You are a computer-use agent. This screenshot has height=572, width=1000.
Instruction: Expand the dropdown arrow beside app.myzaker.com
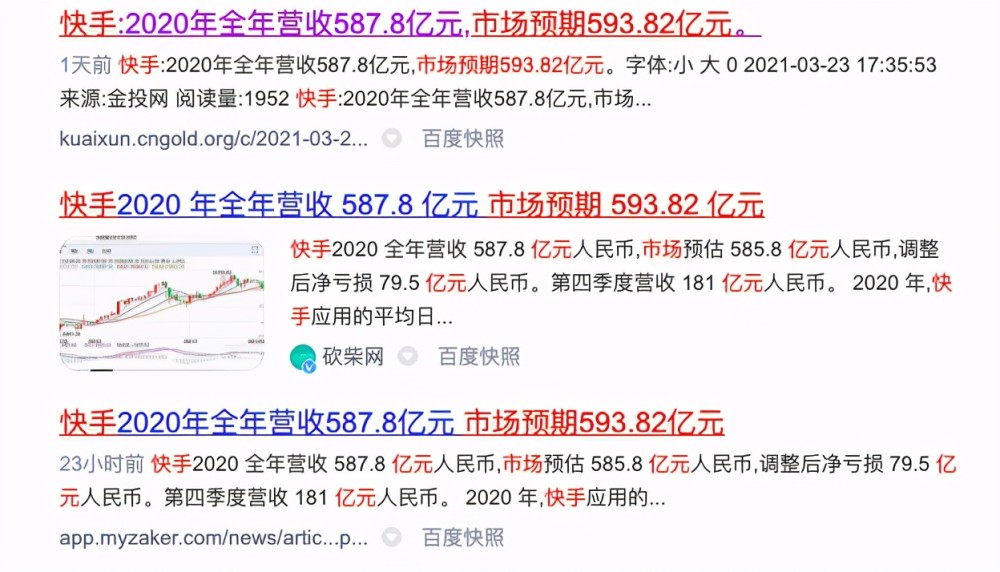[x=392, y=537]
